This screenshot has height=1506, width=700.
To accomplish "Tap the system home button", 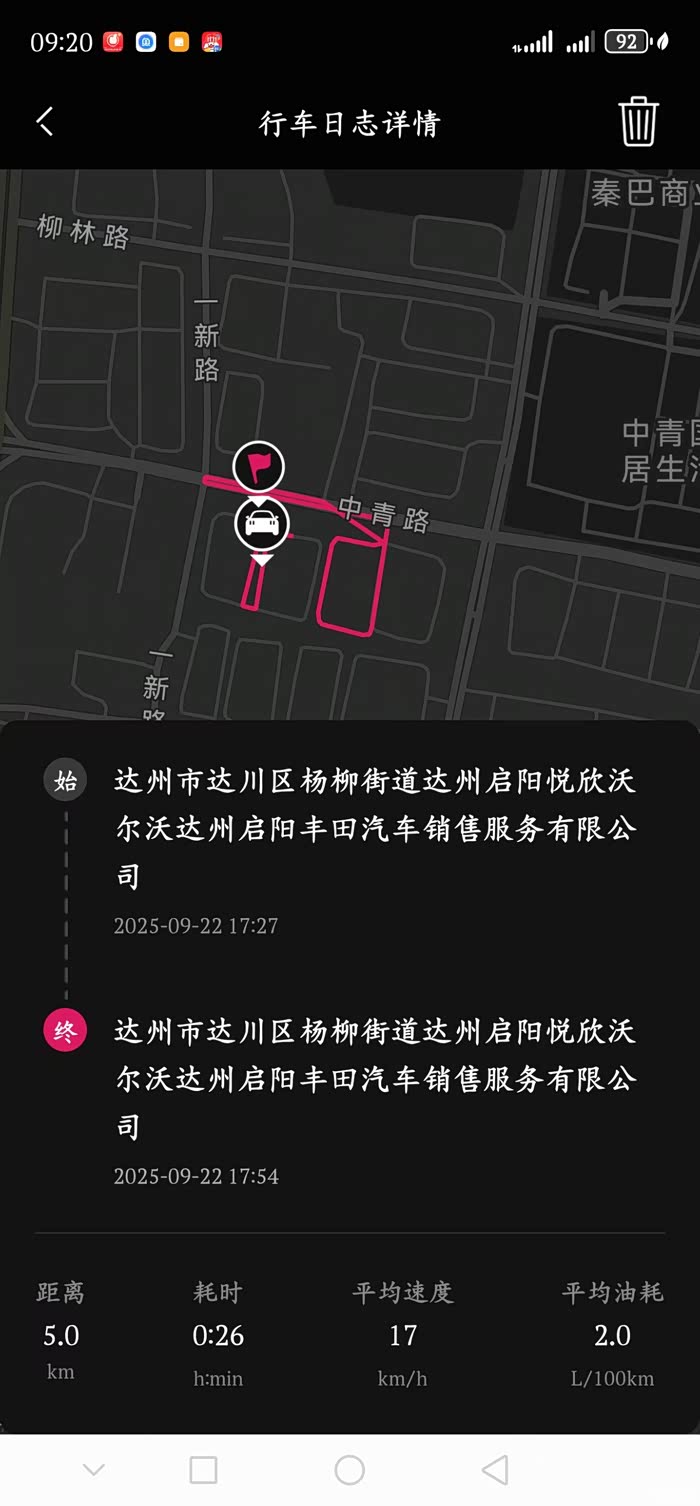I will (349, 1469).
